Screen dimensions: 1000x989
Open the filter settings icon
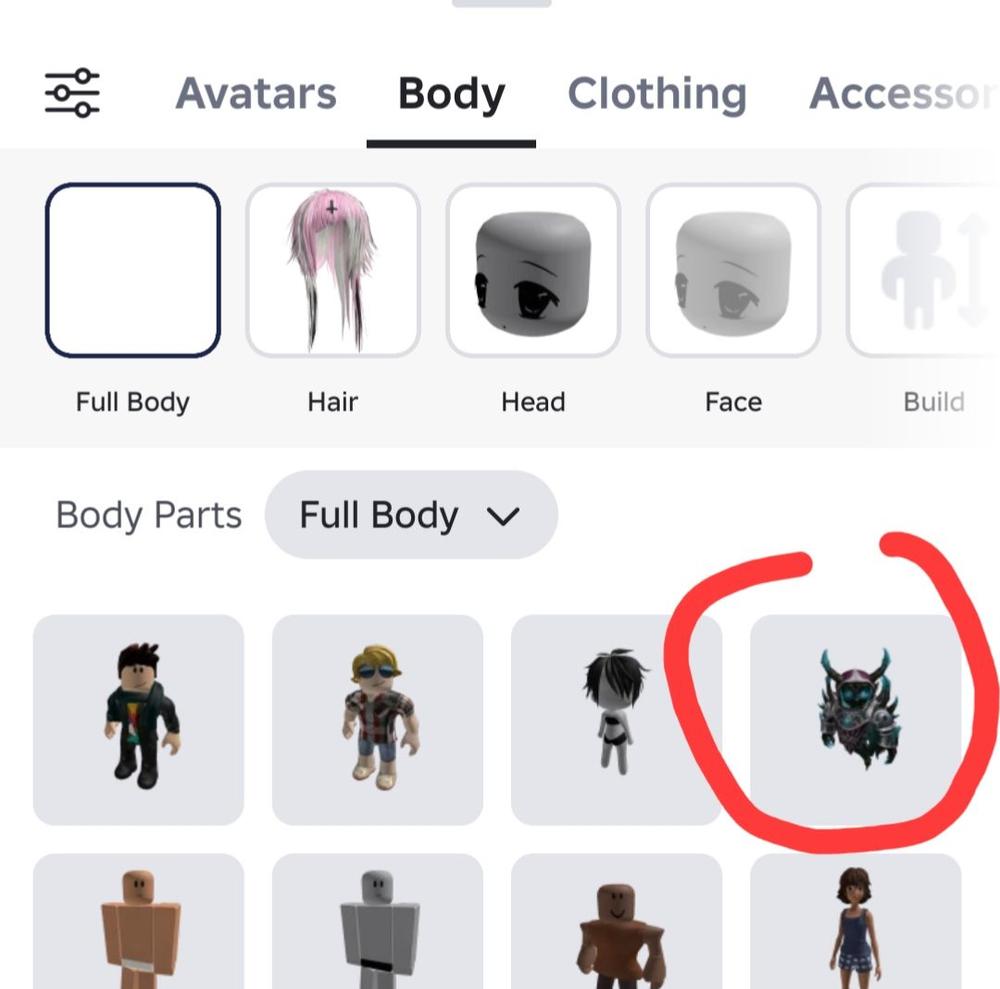[x=72, y=93]
